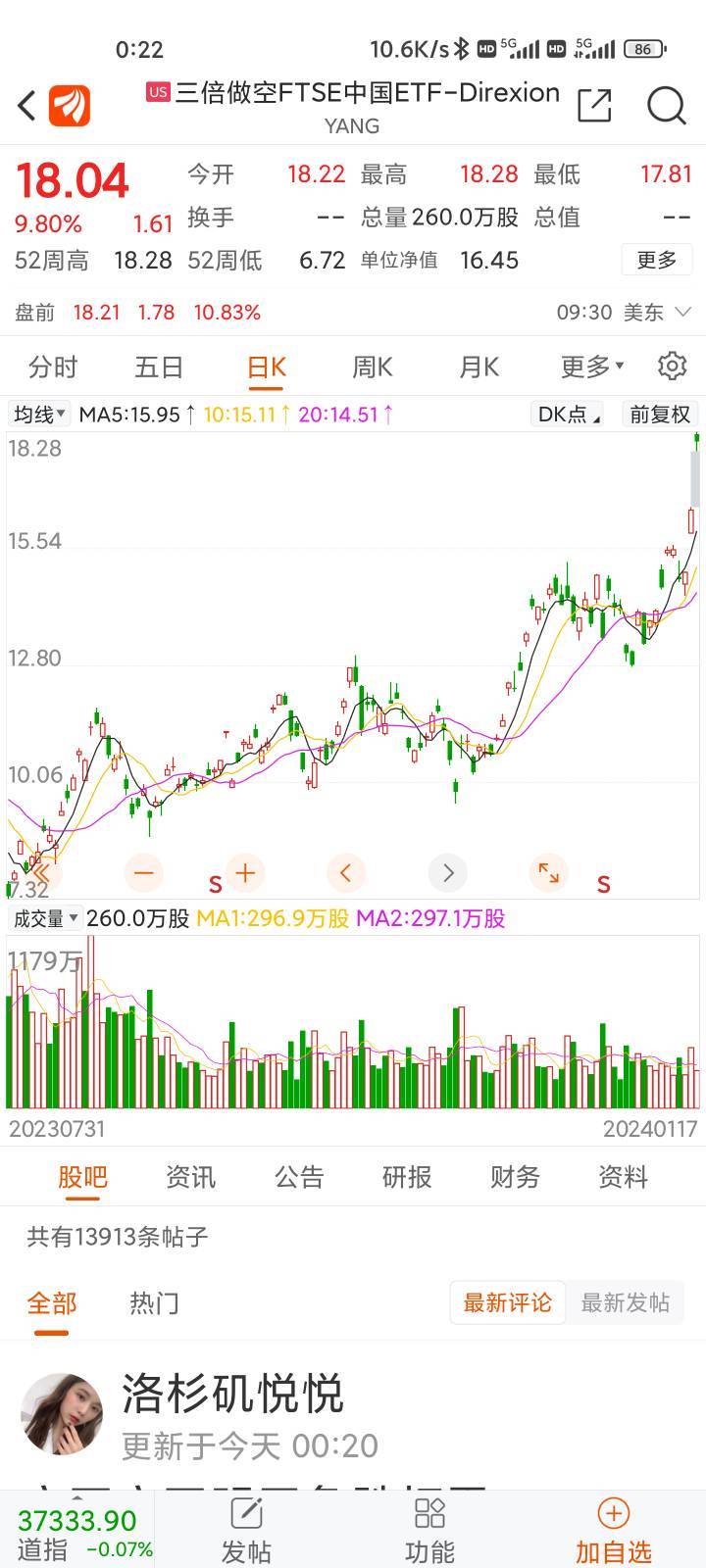Show 最新发帖 posts

(625, 1302)
